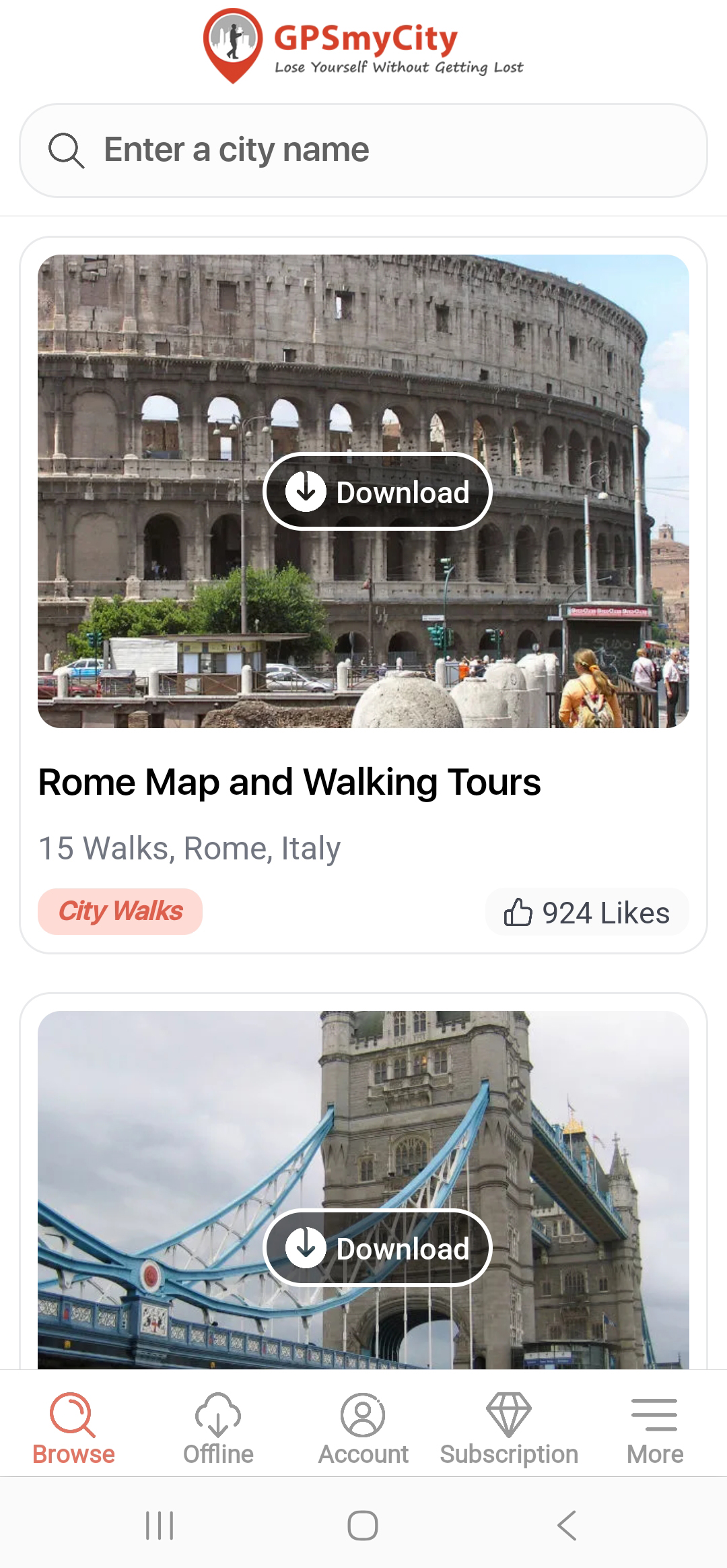This screenshot has height=1568, width=727.
Task: Toggle the like on the Rome guide
Action: (x=586, y=912)
